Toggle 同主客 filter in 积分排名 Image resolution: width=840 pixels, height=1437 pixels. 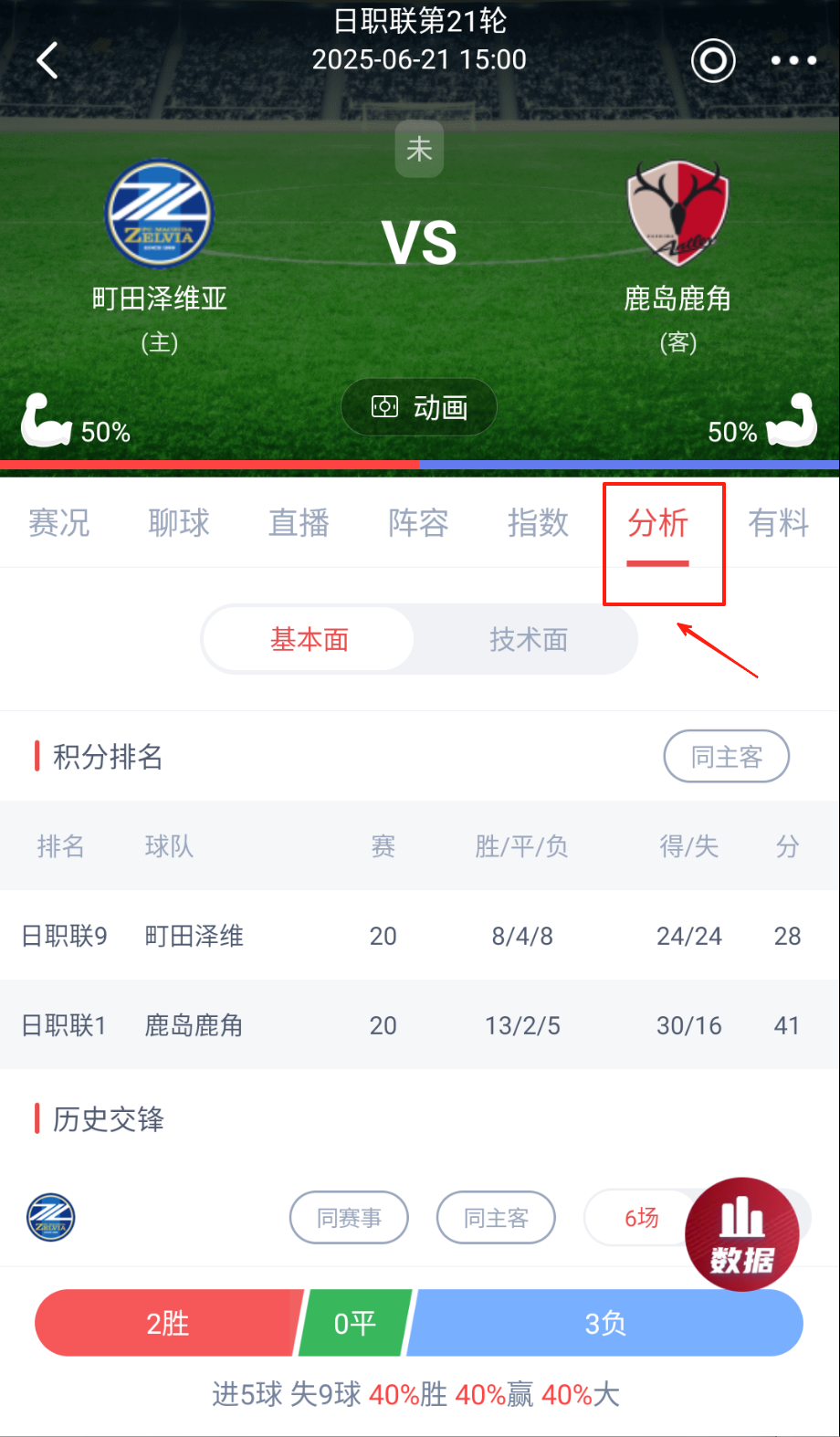[x=726, y=757]
